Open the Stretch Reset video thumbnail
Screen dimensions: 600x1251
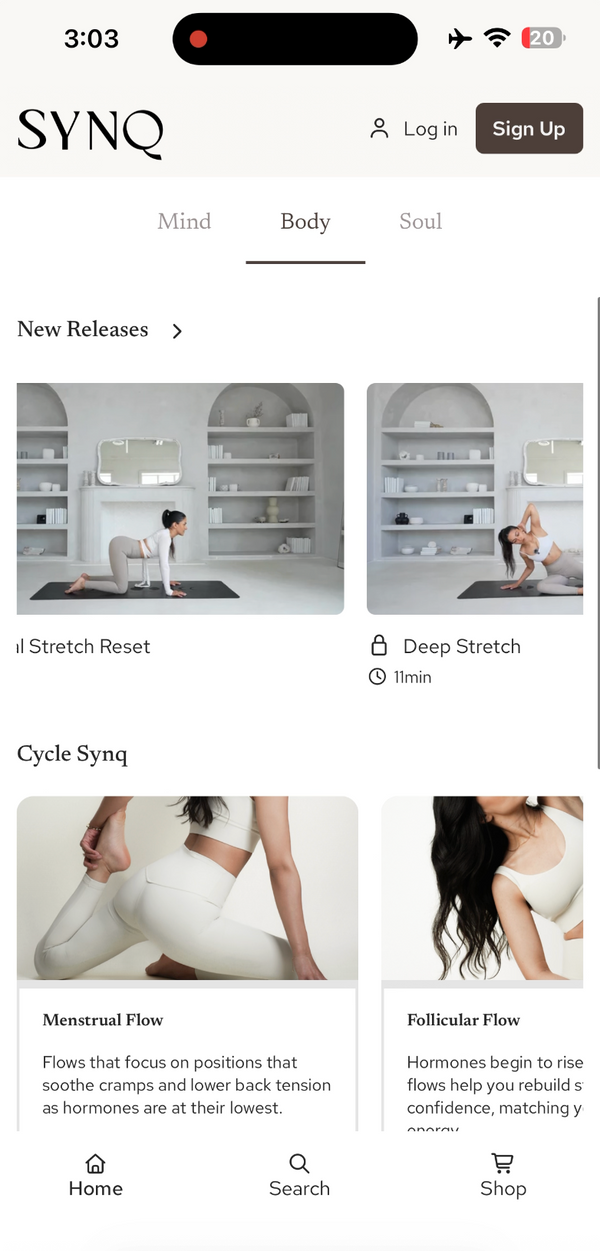pos(180,498)
